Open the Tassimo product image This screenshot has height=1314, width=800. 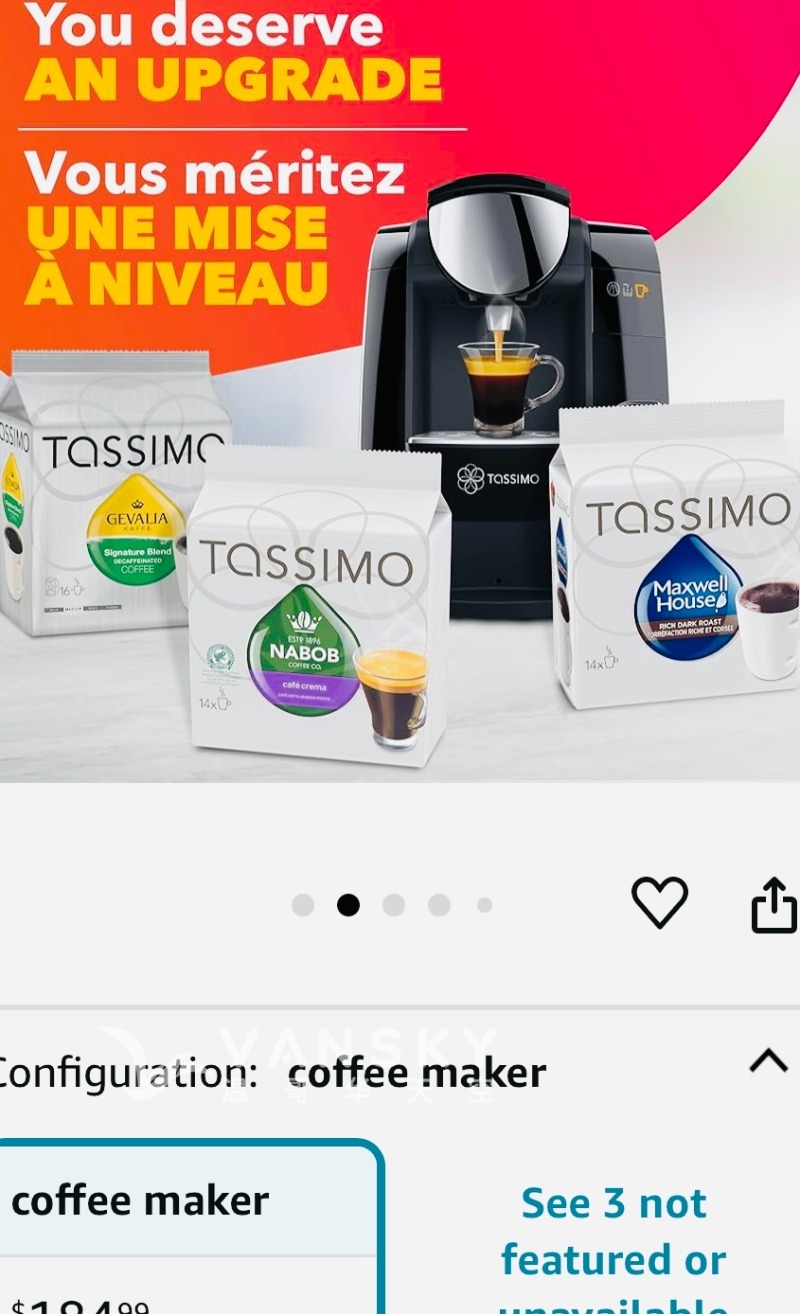(x=400, y=390)
